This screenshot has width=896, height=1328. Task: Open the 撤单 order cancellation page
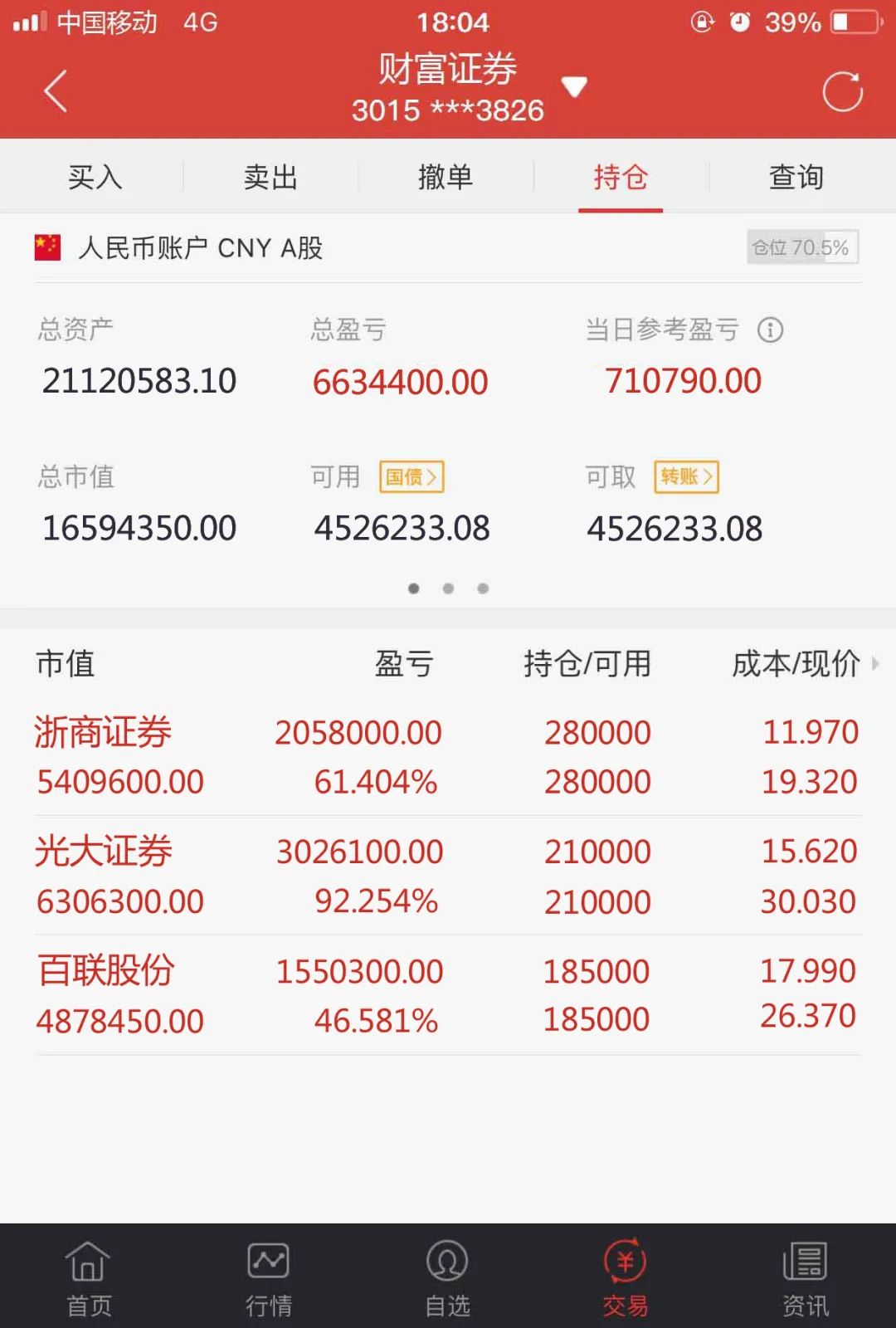tap(446, 176)
